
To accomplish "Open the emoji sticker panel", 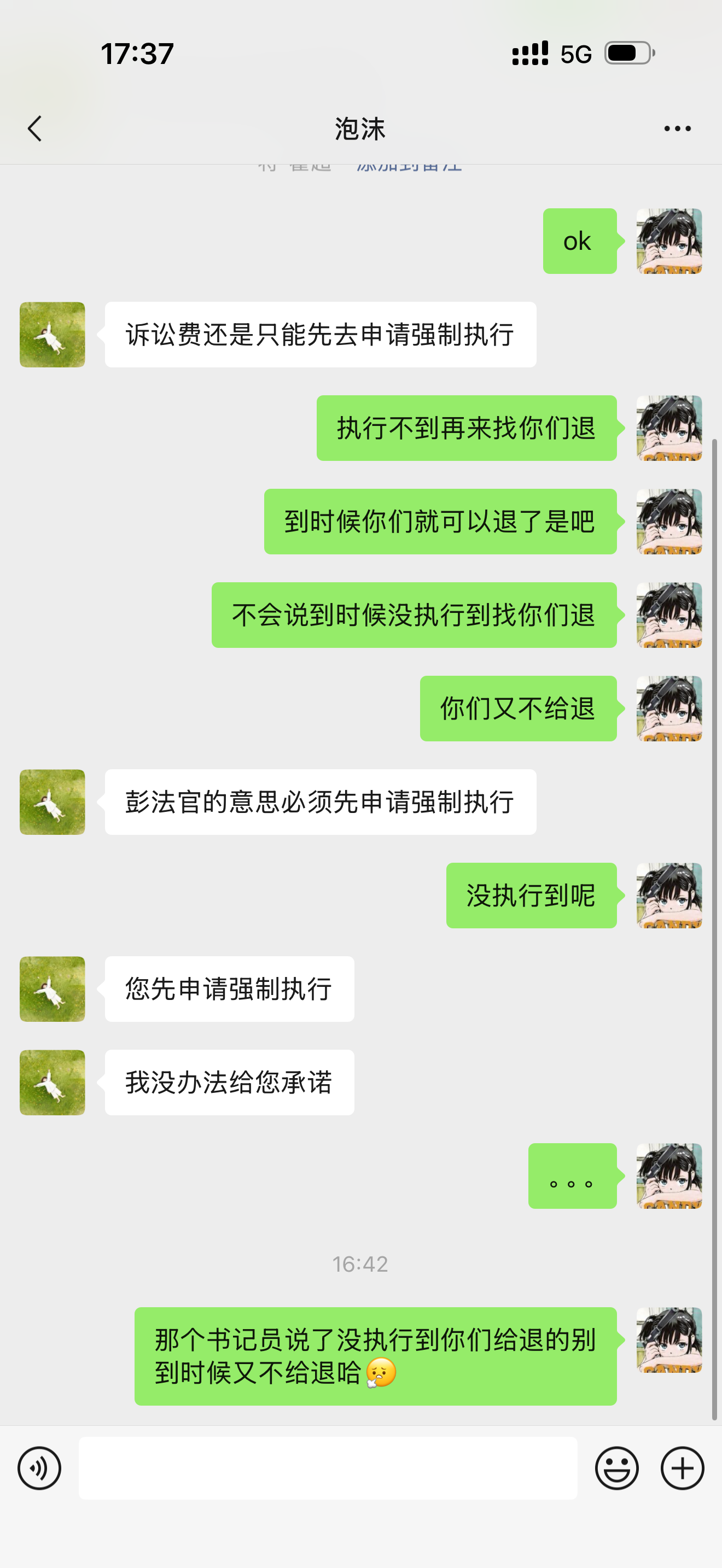I will pos(616,1468).
